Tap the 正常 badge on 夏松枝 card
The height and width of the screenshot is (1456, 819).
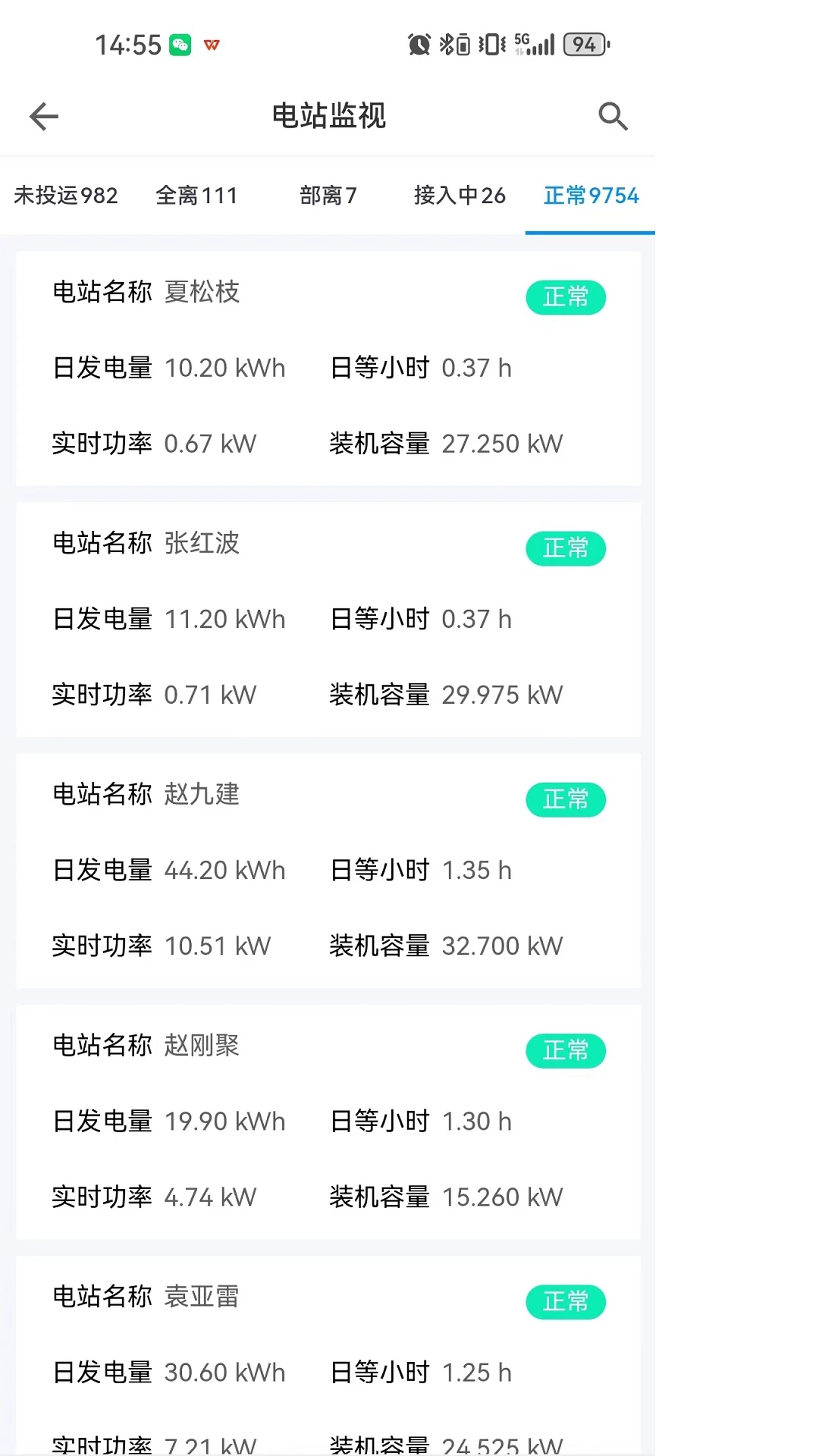(566, 297)
